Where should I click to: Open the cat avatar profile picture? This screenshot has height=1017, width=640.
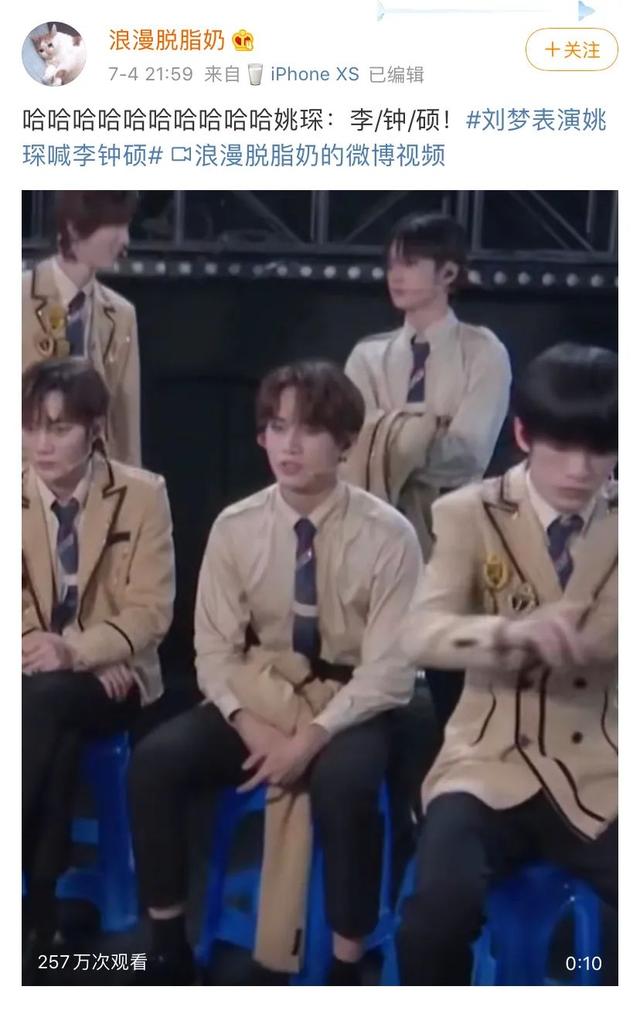point(53,53)
